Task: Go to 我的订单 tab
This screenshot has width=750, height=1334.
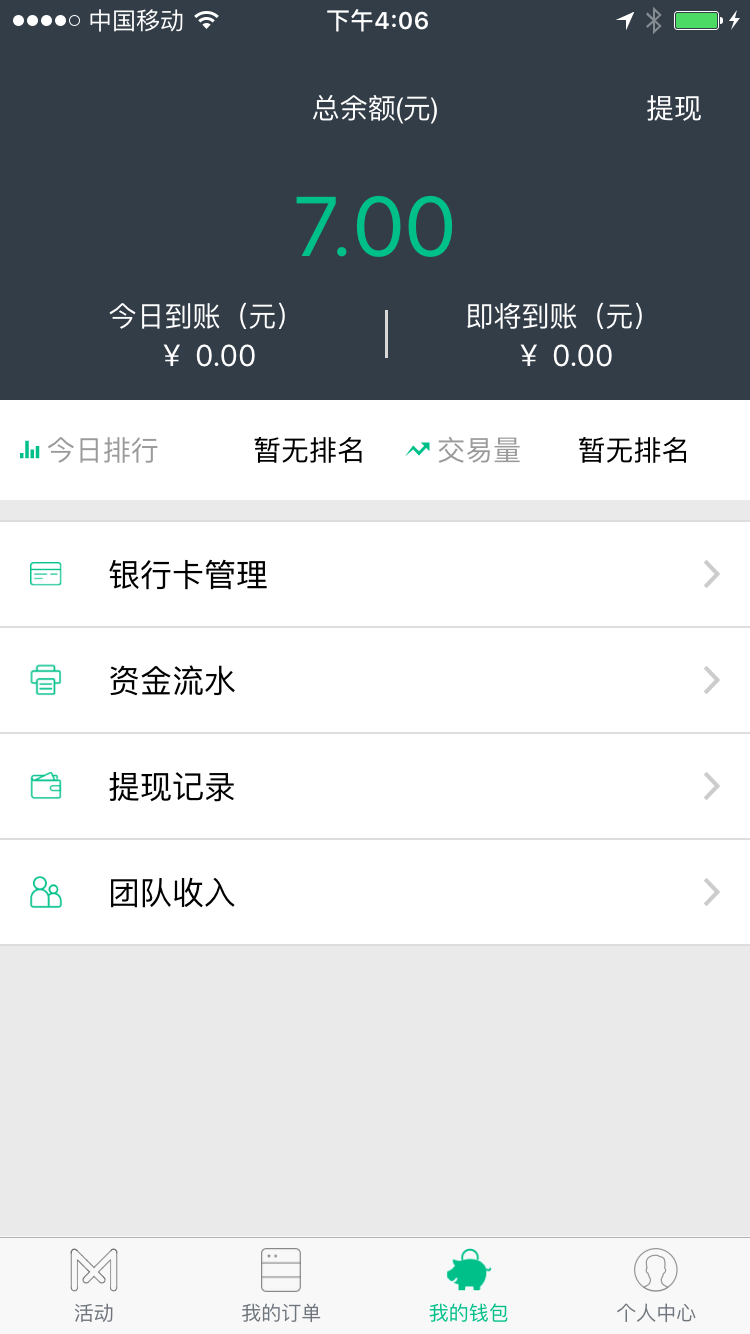Action: coord(281,1286)
